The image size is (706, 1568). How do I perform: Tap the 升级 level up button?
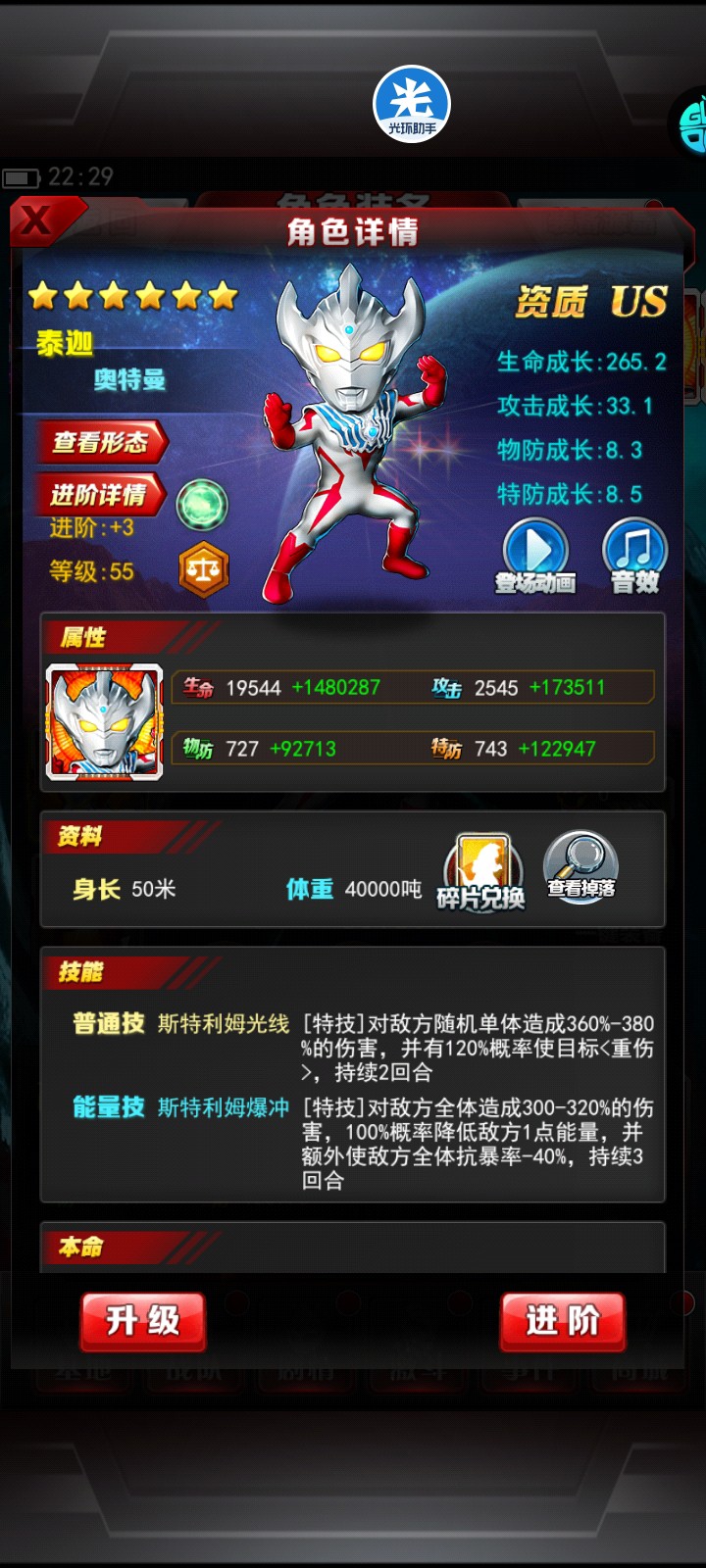click(x=143, y=1321)
